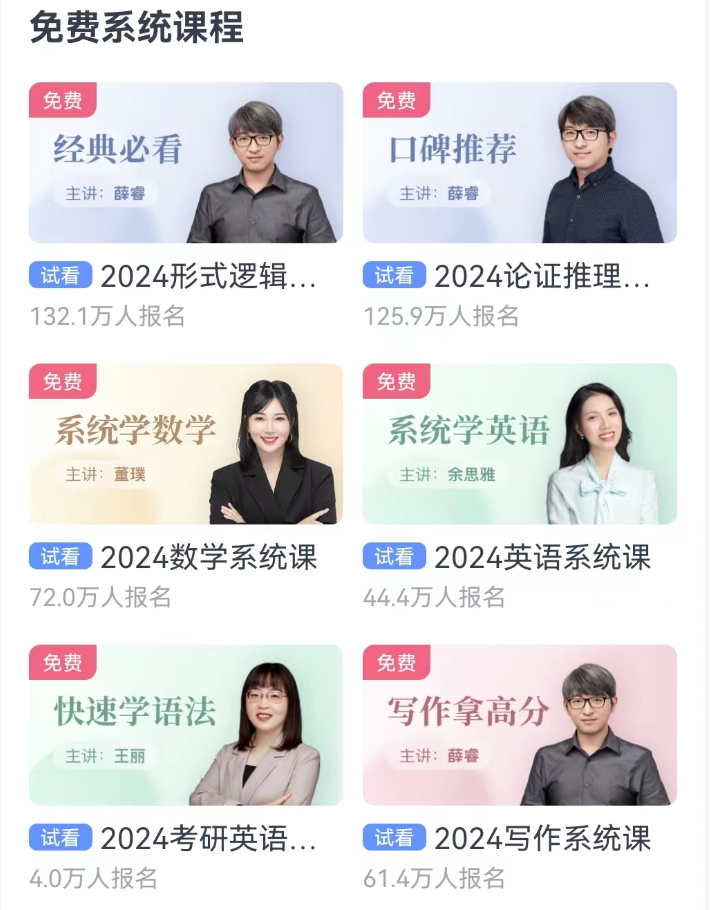Open the 快速学语法 course by 王丽
The width and height of the screenshot is (710, 910).
click(x=186, y=725)
